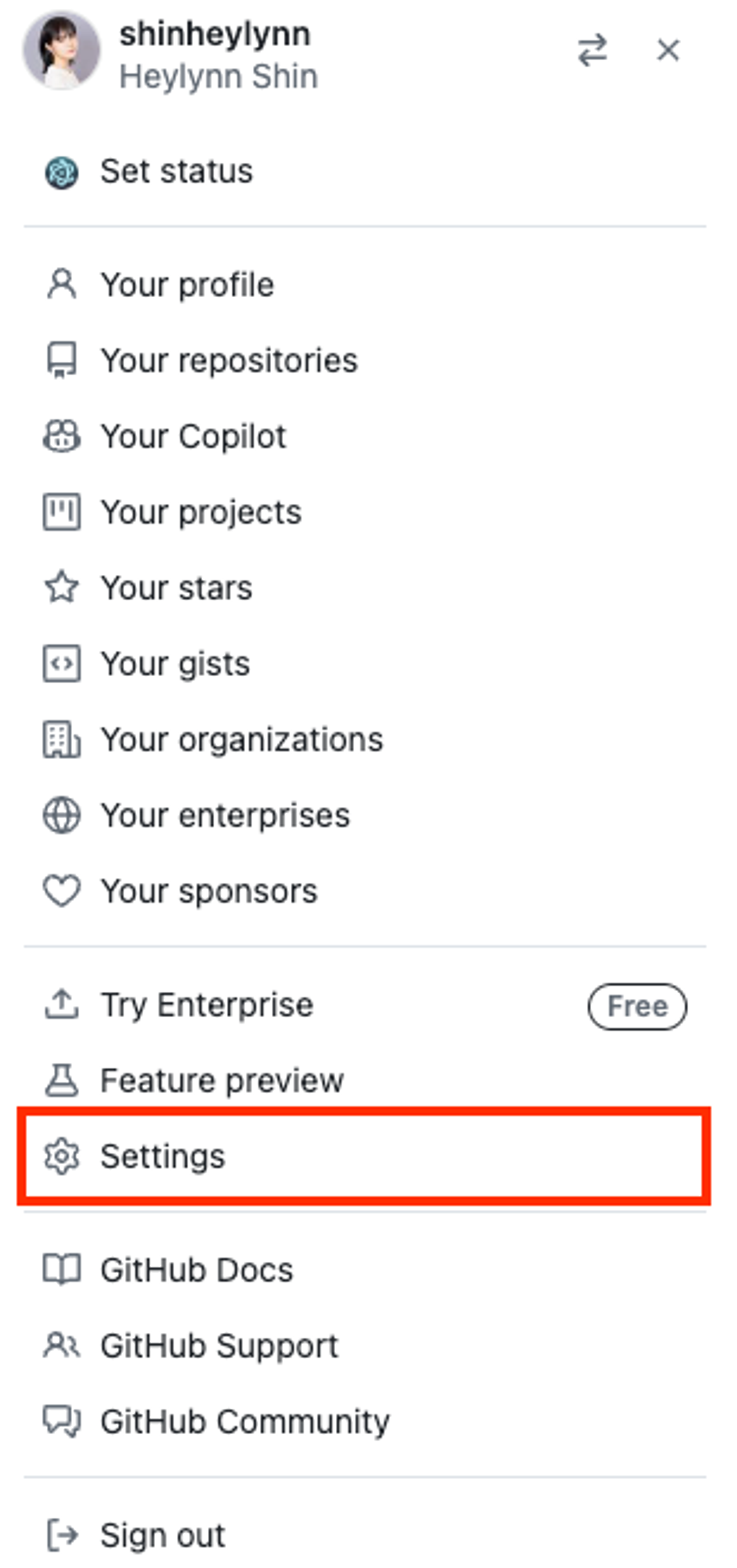Image resolution: width=737 pixels, height=1568 pixels.
Task: Open Your Copilot
Action: [193, 436]
